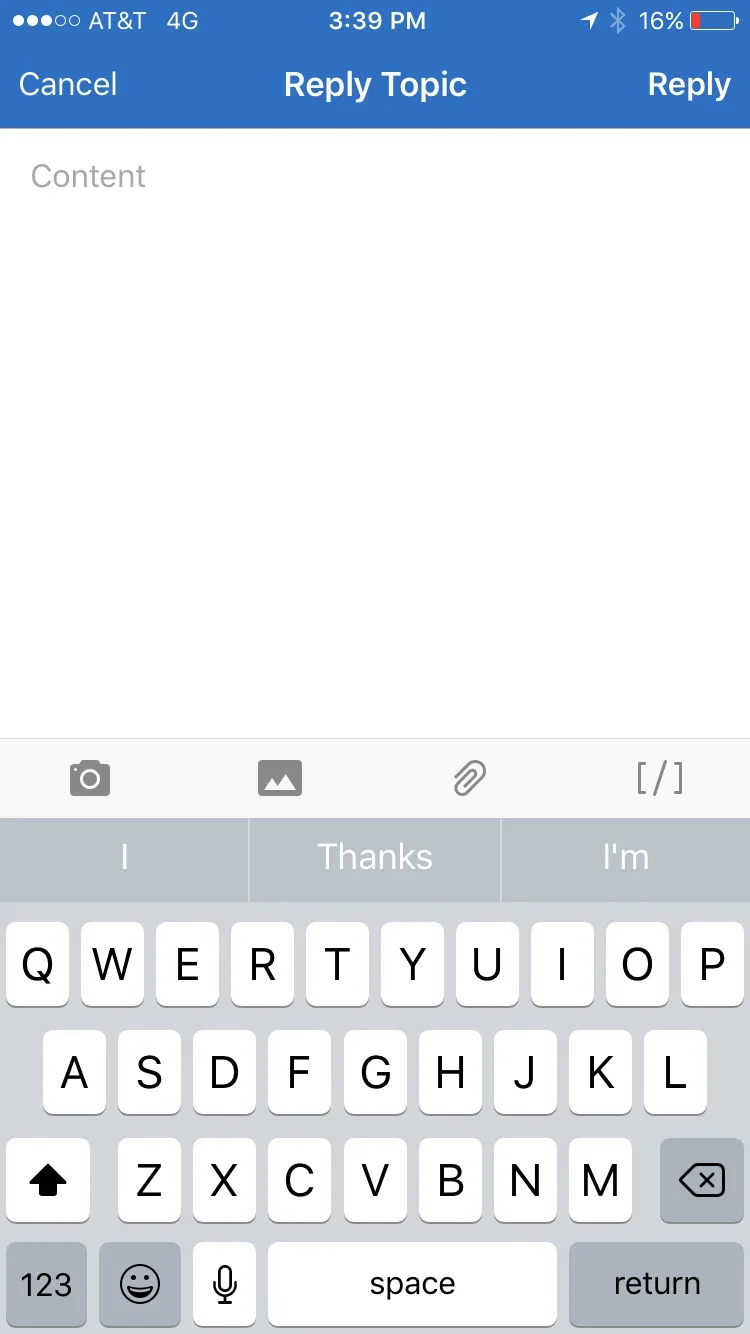
Task: Cancel the topic reply
Action: click(68, 85)
